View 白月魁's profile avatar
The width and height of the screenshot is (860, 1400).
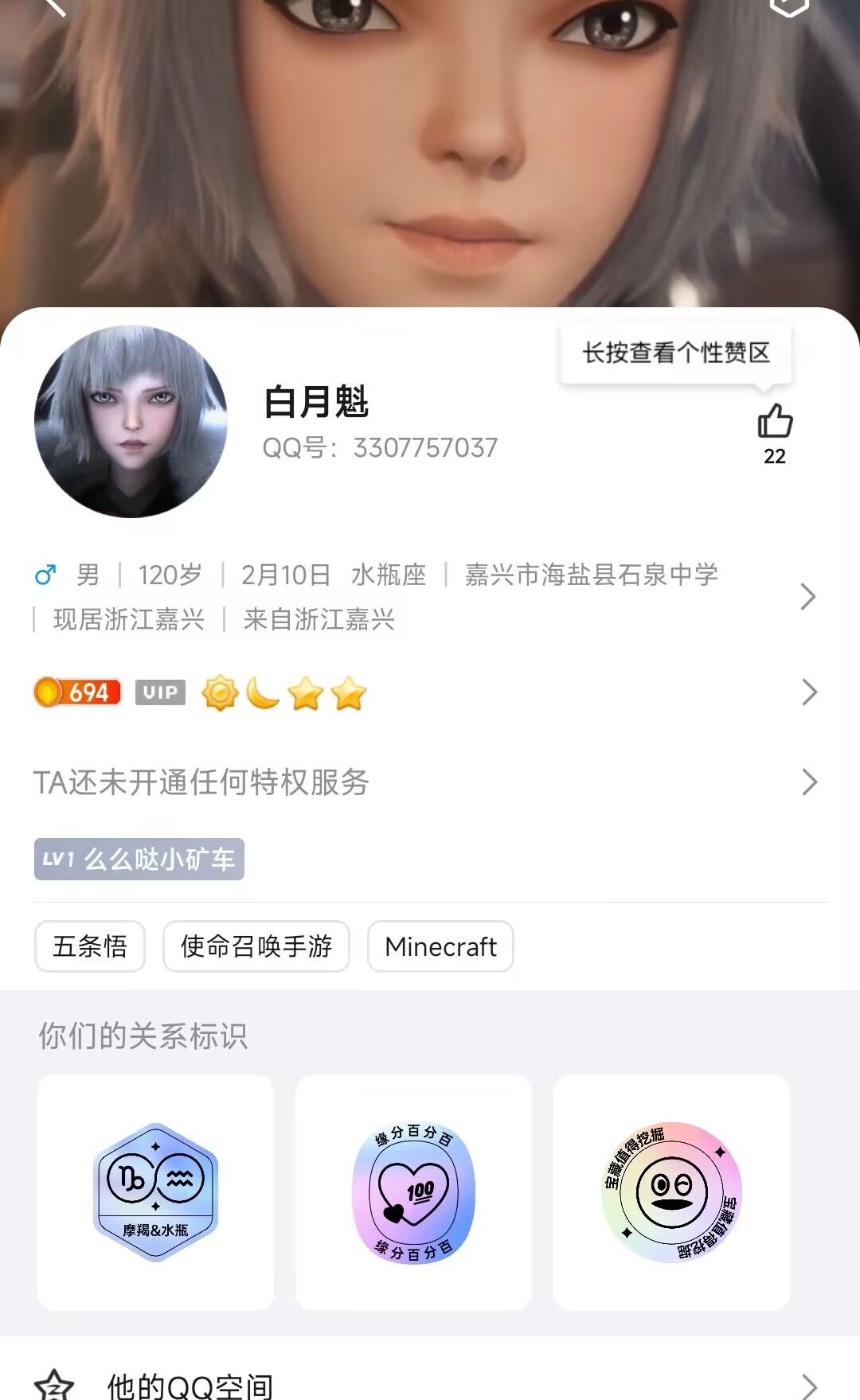[131, 422]
